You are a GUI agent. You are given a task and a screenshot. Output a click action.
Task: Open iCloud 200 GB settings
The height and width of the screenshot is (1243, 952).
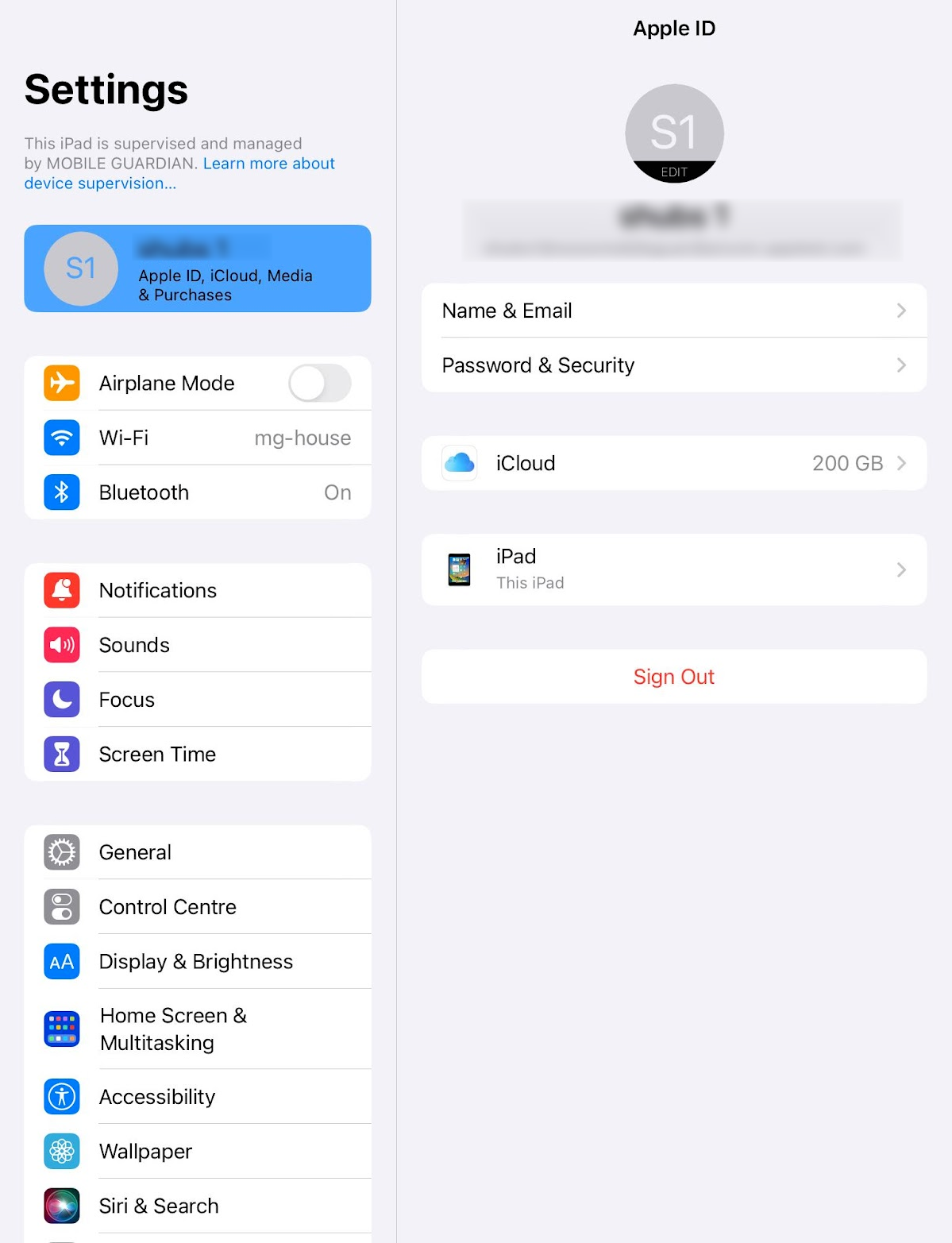pyautogui.click(x=673, y=463)
